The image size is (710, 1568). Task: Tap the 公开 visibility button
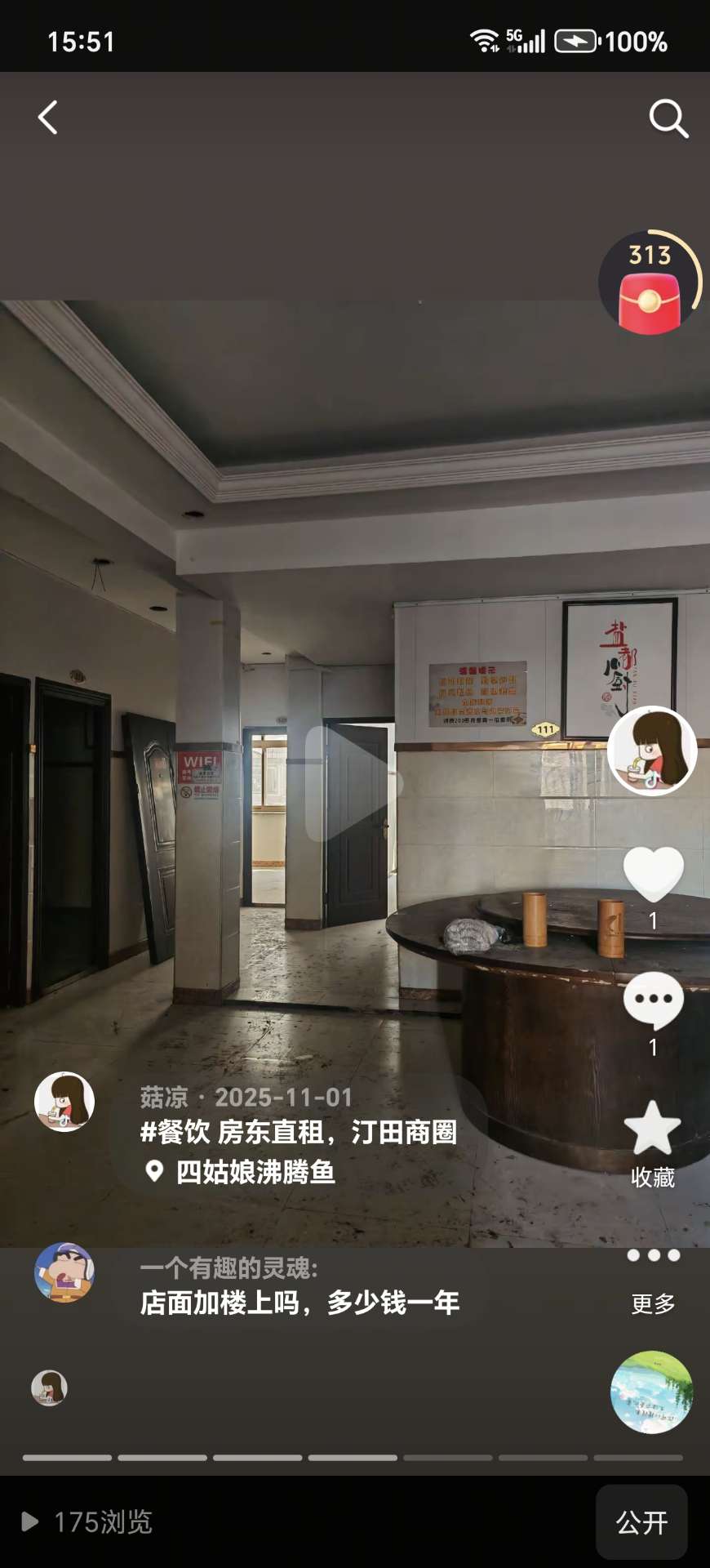(641, 1522)
